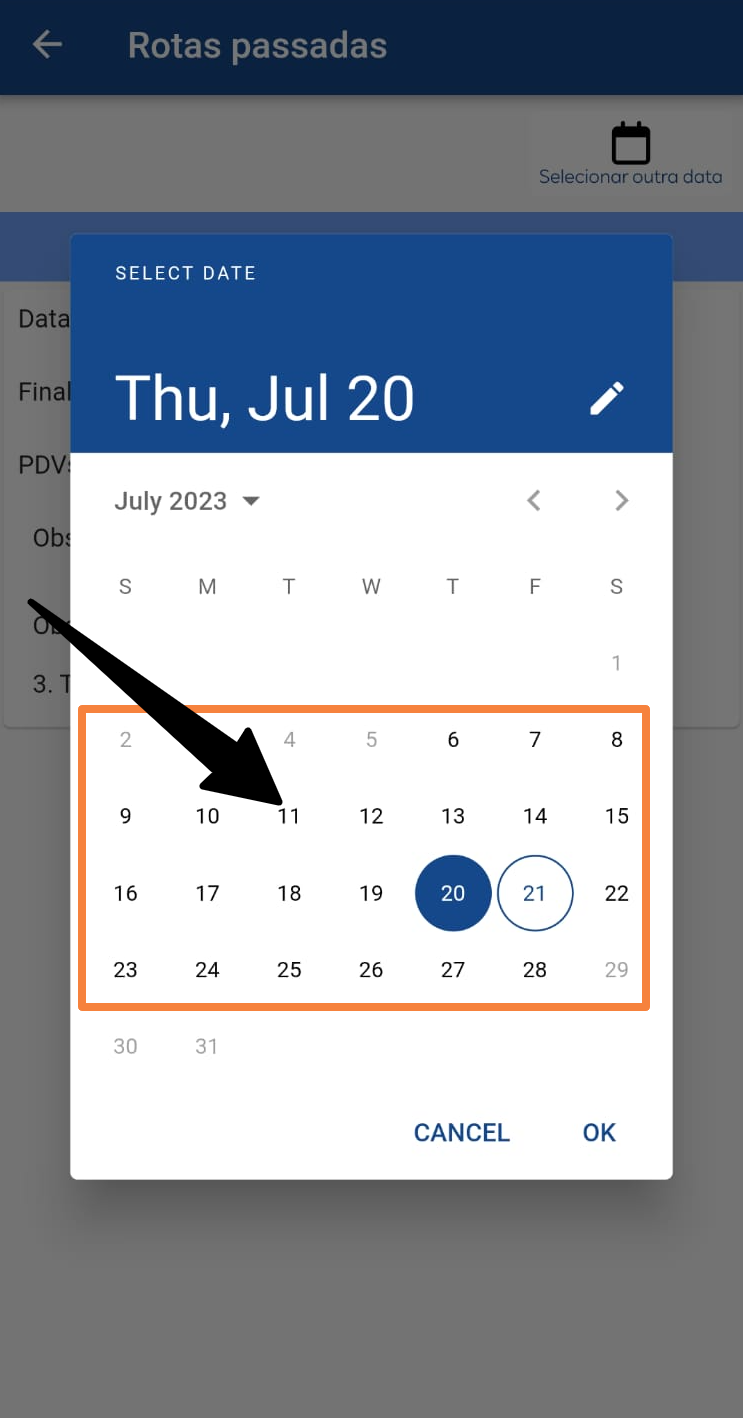
Task: Go to the next month
Action: click(622, 501)
